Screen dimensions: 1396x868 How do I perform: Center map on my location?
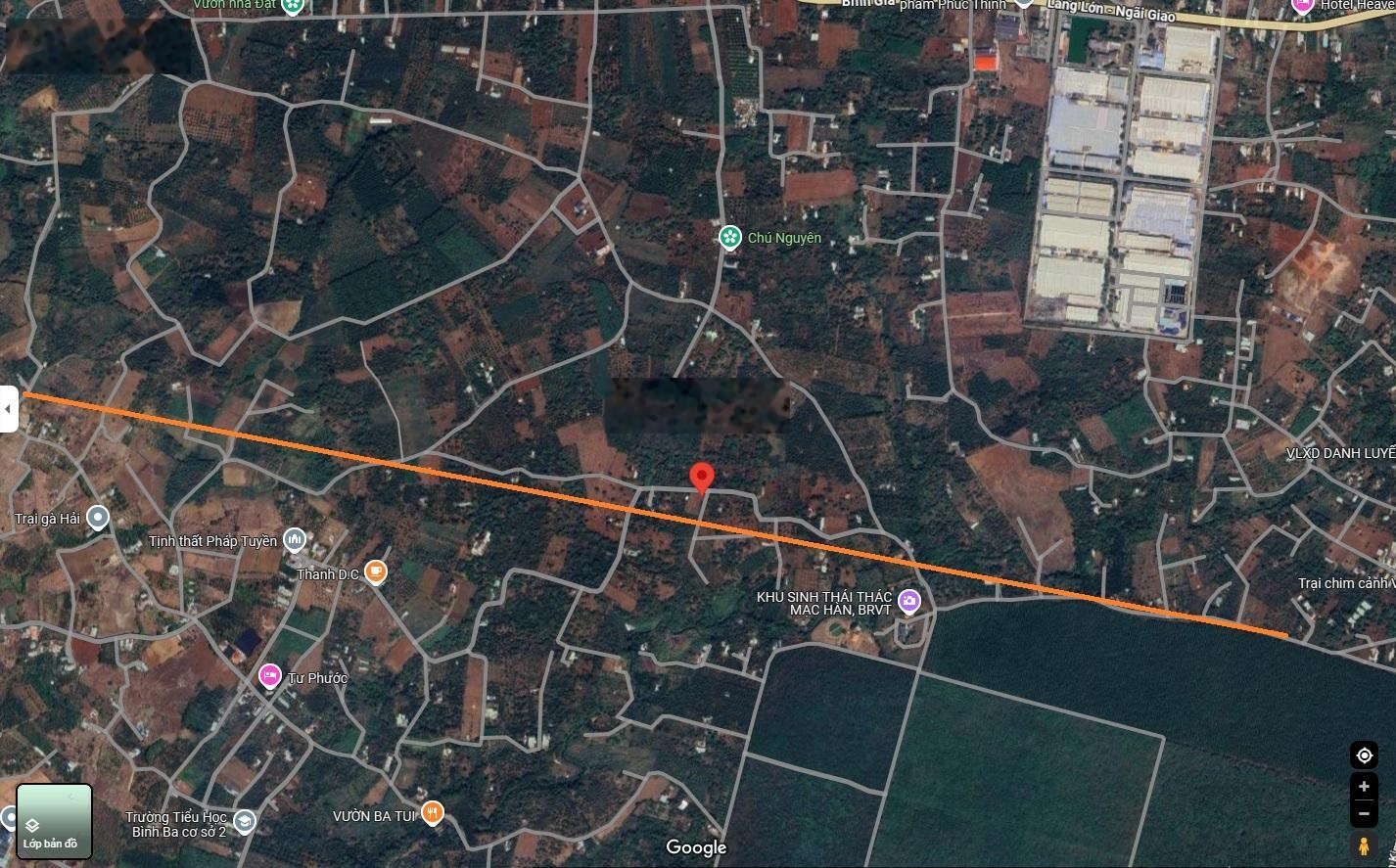coord(1364,755)
